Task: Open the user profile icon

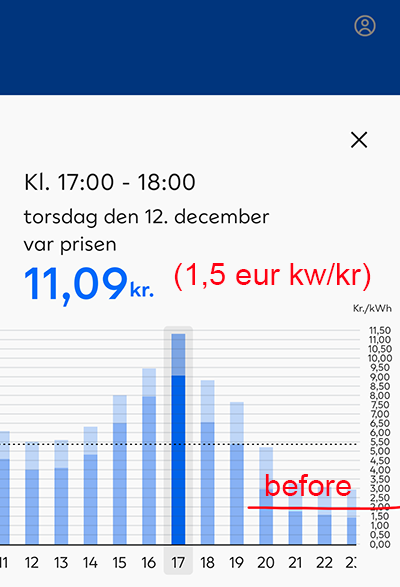Action: point(365,26)
